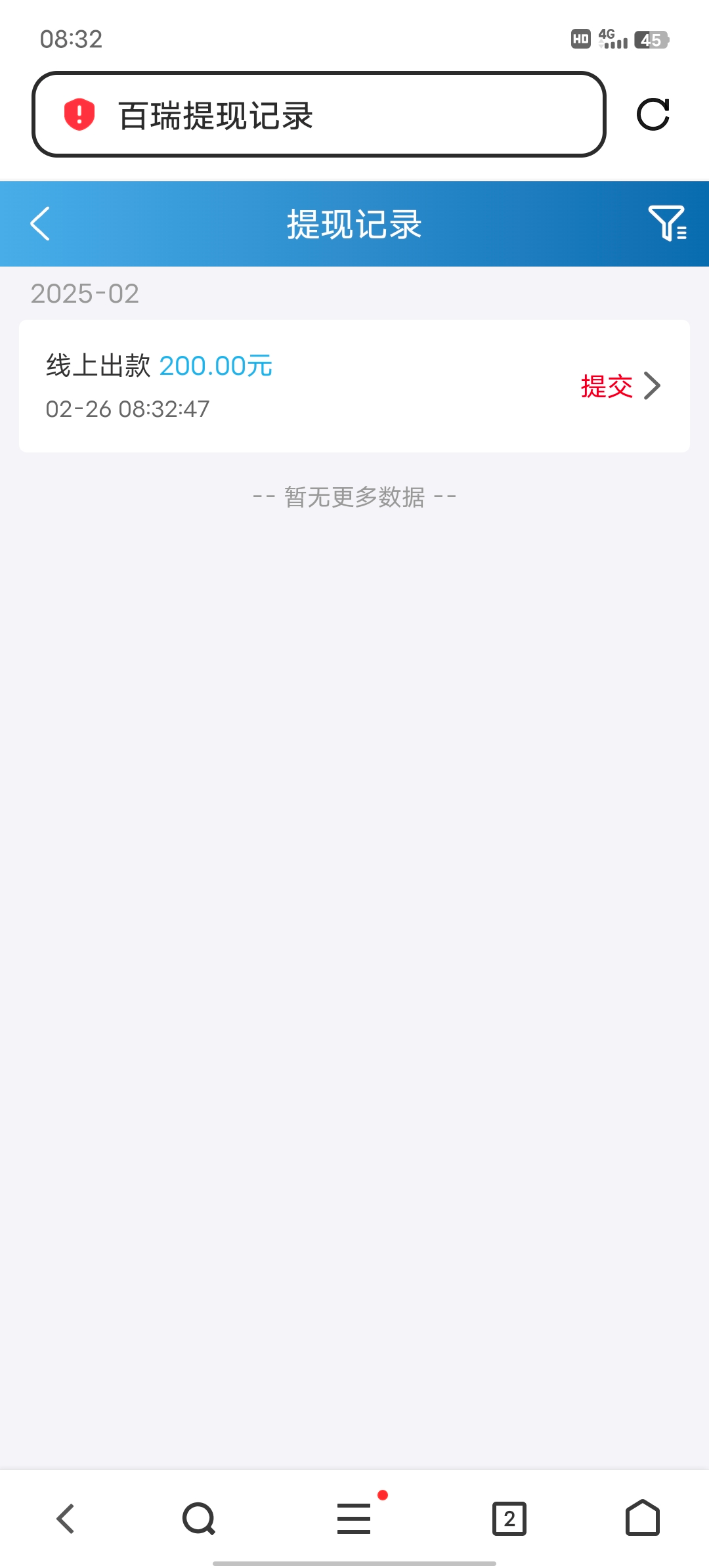Open the tab switcher showing 2 tabs
Screen dimensions: 709x1568
coord(509,1519)
